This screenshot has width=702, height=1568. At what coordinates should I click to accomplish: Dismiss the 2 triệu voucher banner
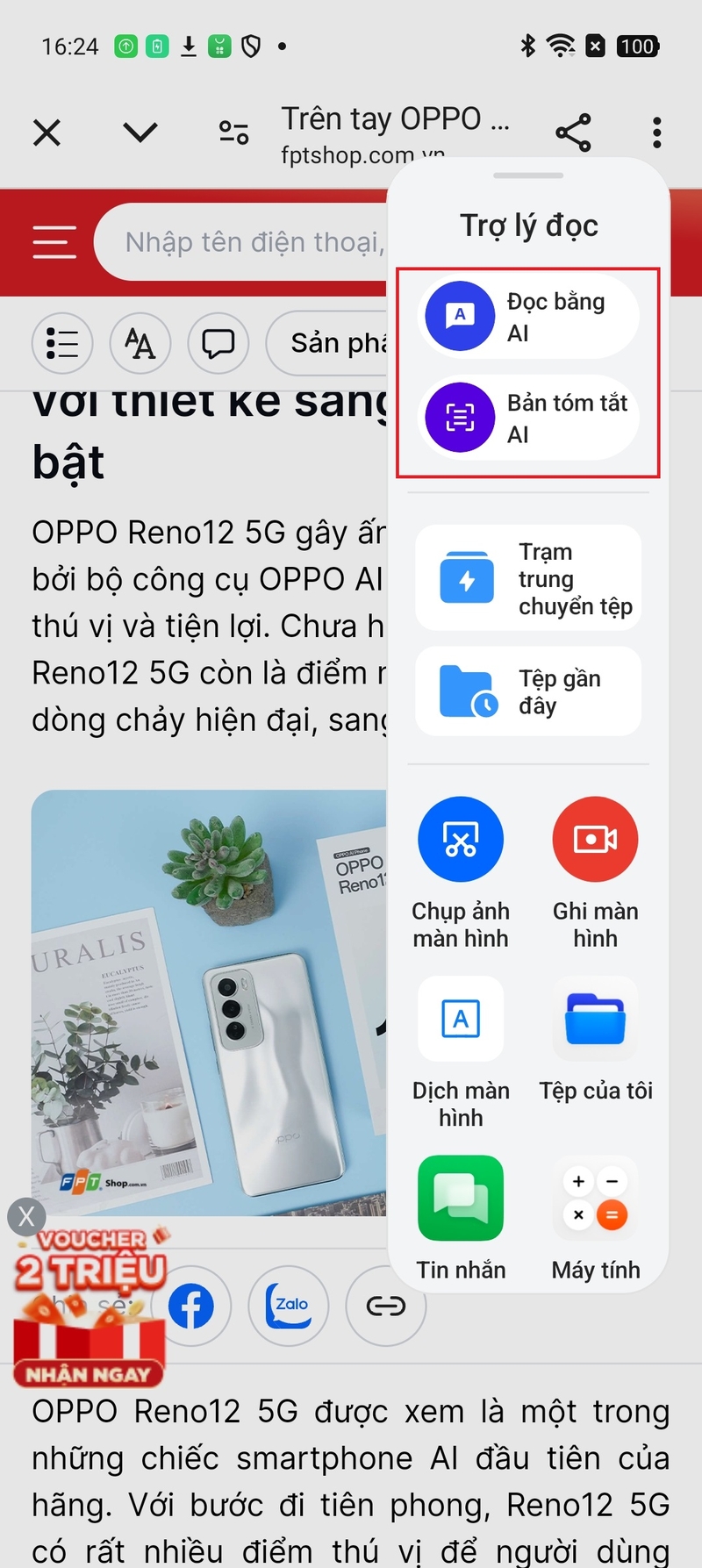point(26,1216)
